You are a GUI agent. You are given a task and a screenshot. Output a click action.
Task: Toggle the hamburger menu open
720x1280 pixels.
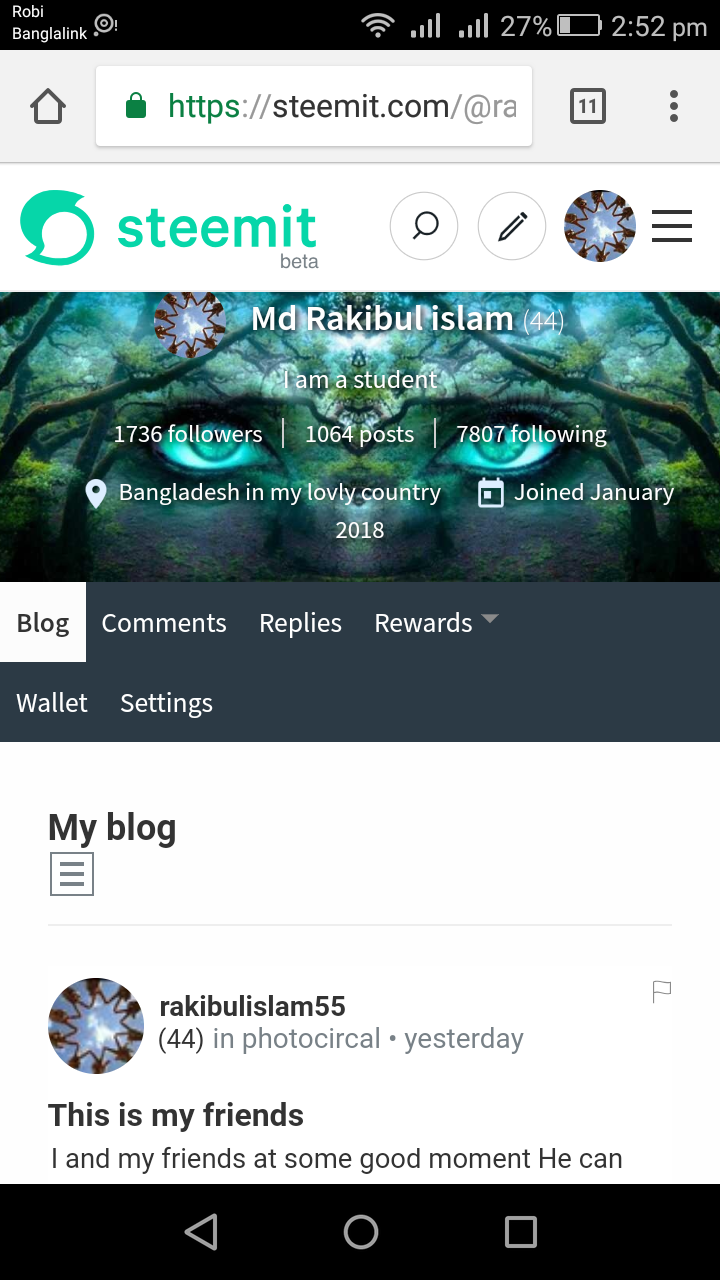(671, 226)
